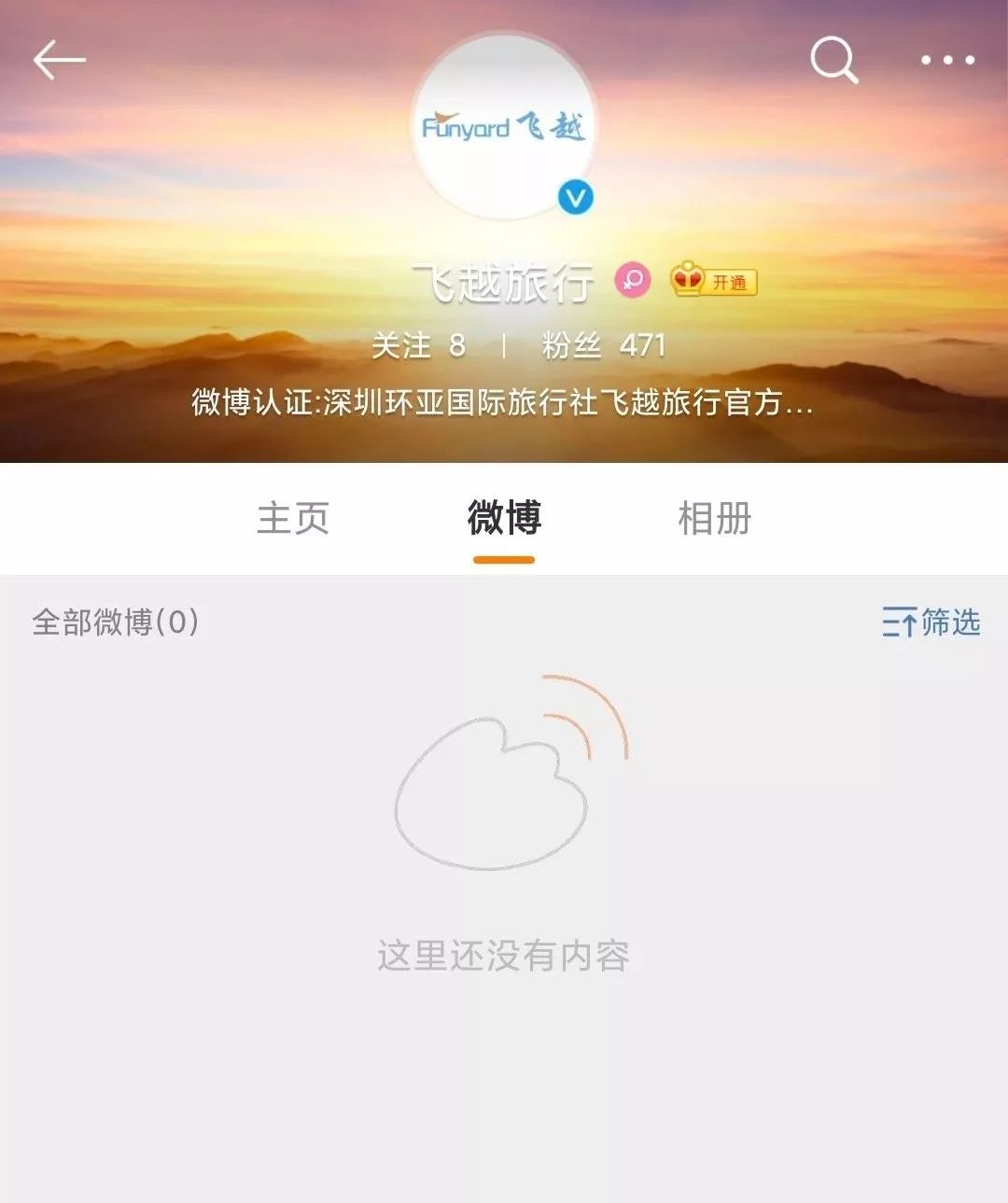View the 粉丝 followers list
This screenshot has height=1203, width=1008.
tap(604, 345)
